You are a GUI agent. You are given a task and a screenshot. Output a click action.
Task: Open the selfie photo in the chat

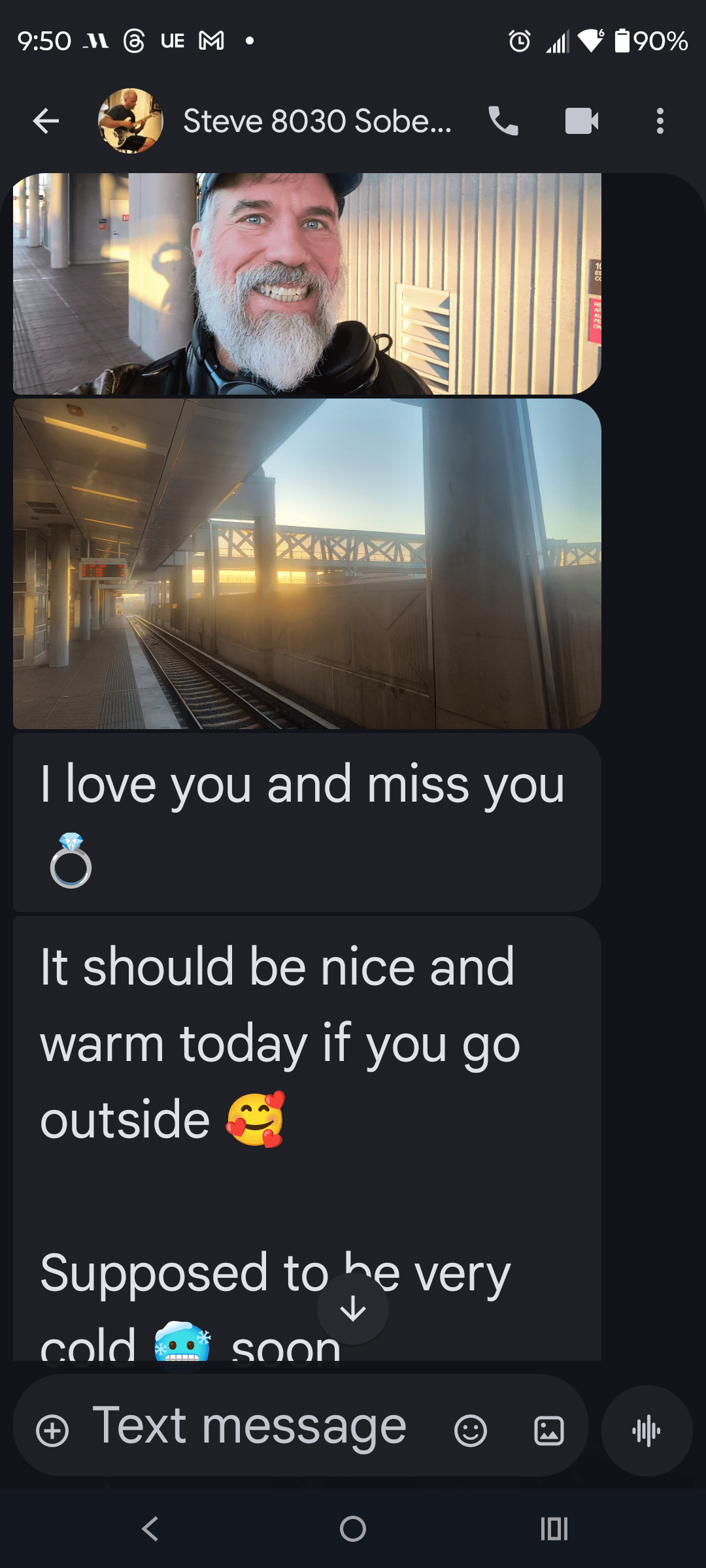tap(307, 284)
